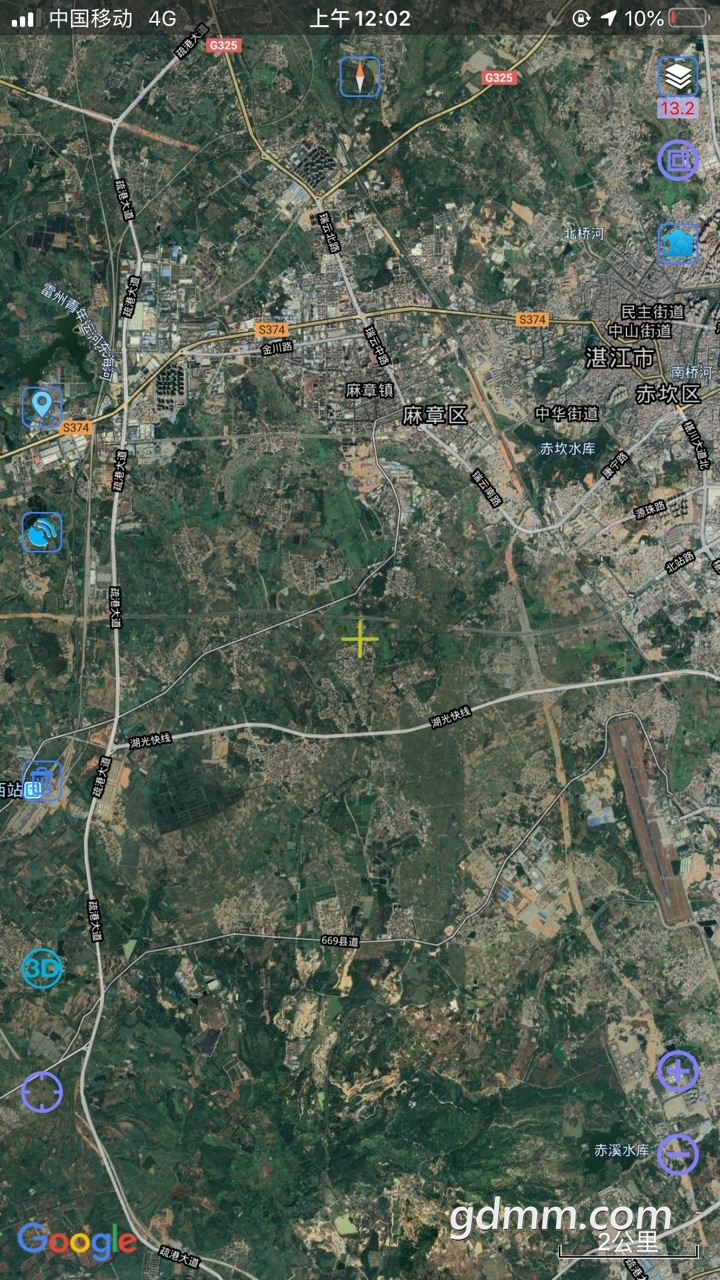Tap the trash can icon
The height and width of the screenshot is (1280, 720).
[42, 780]
